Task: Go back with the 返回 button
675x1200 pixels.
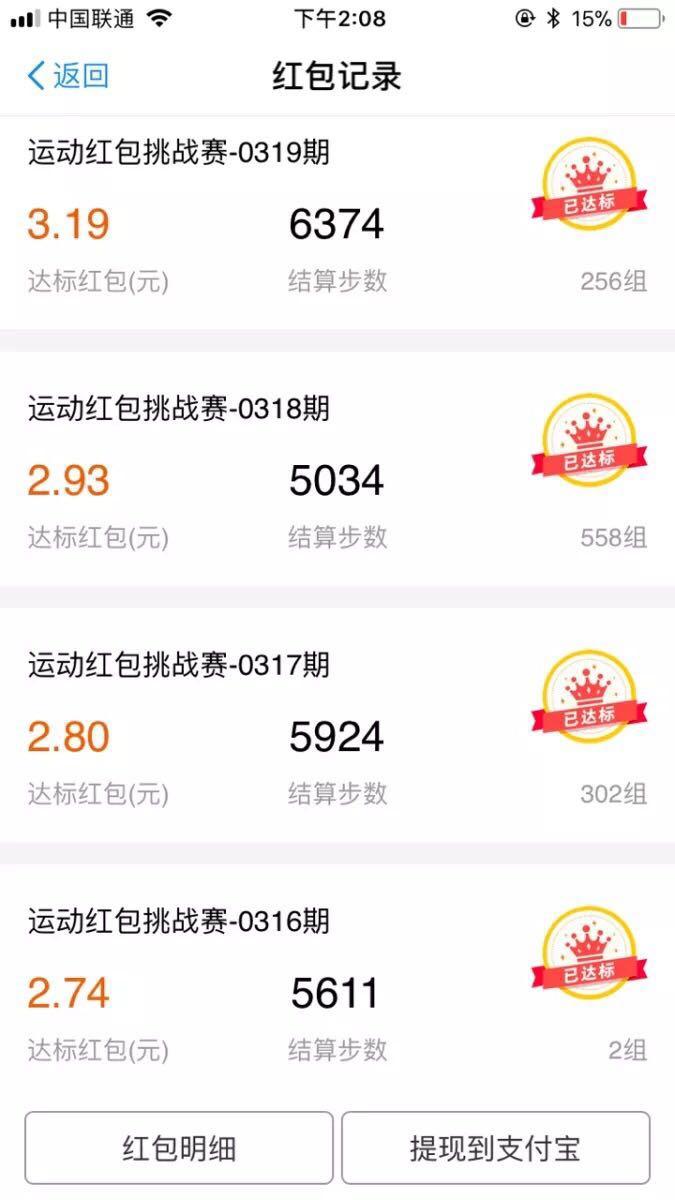Action: click(68, 76)
